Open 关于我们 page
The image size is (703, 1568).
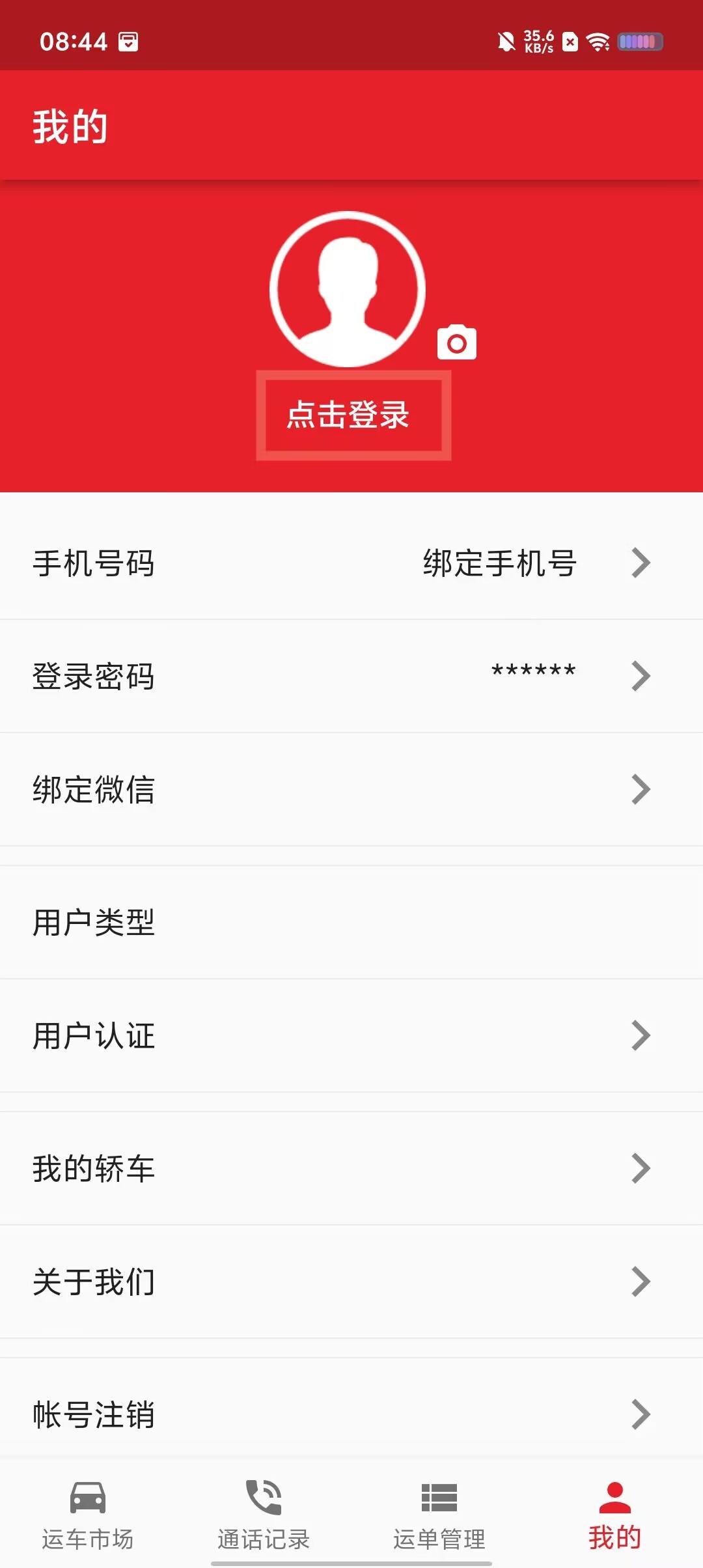tap(351, 1281)
